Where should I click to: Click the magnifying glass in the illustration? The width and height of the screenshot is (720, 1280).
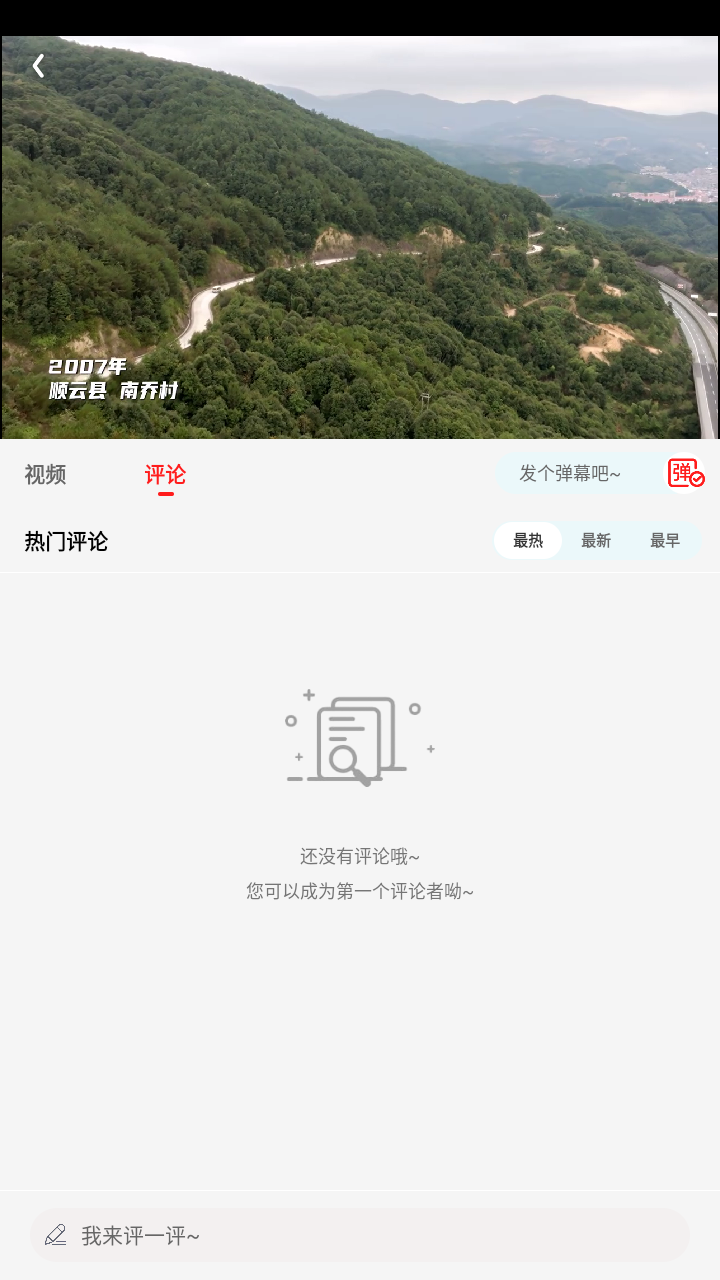pos(345,757)
